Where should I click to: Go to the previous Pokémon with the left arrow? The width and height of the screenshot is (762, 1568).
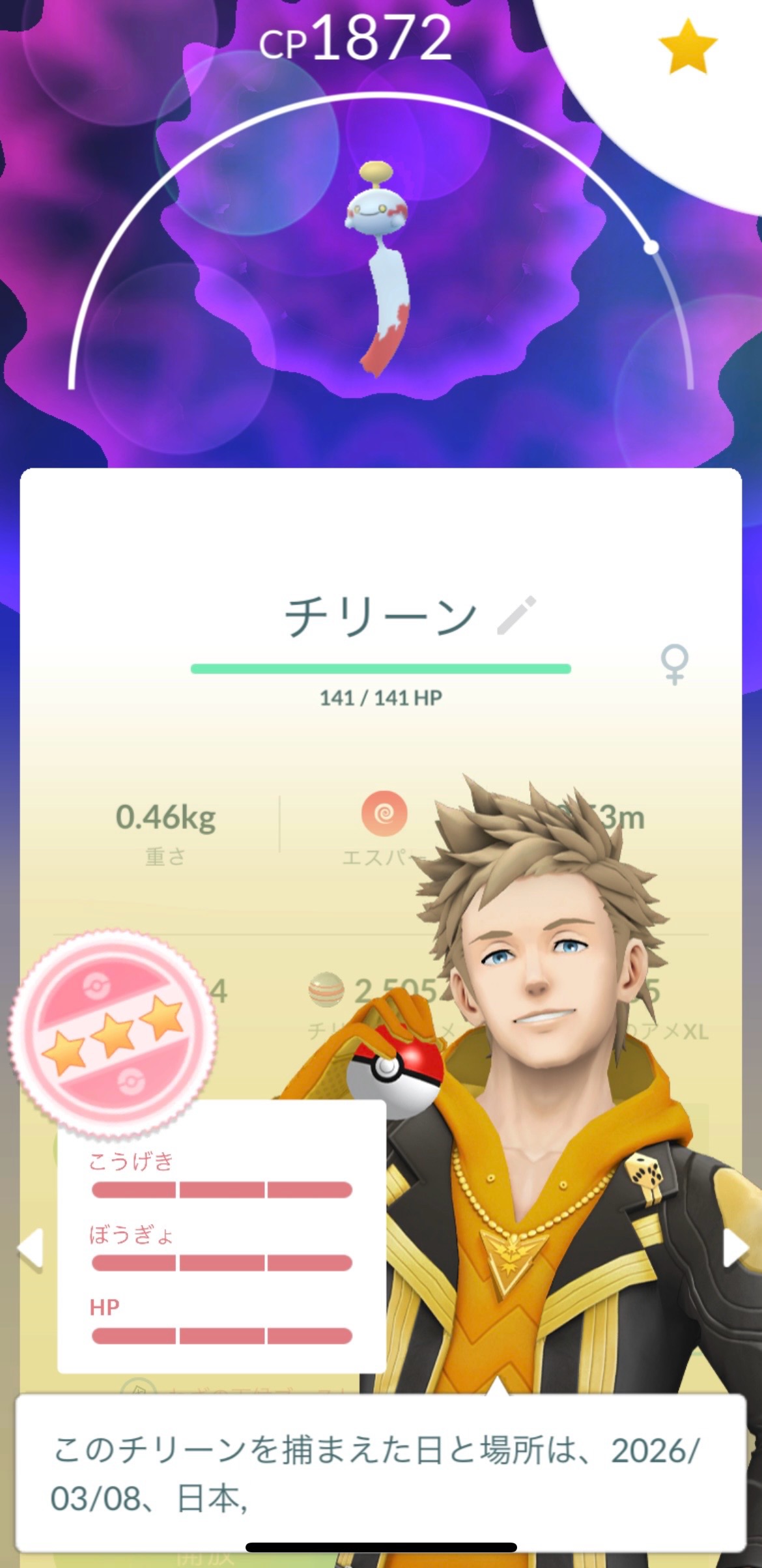(31, 1248)
